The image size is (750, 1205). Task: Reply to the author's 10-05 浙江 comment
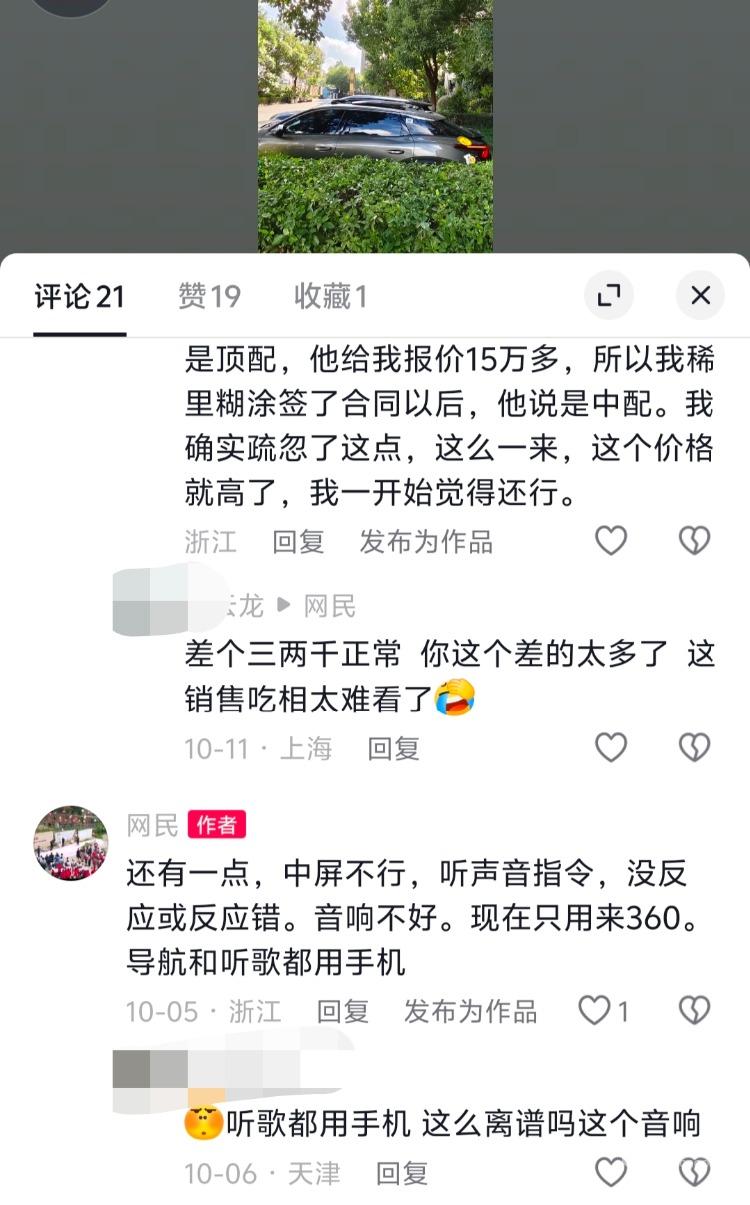343,1012
